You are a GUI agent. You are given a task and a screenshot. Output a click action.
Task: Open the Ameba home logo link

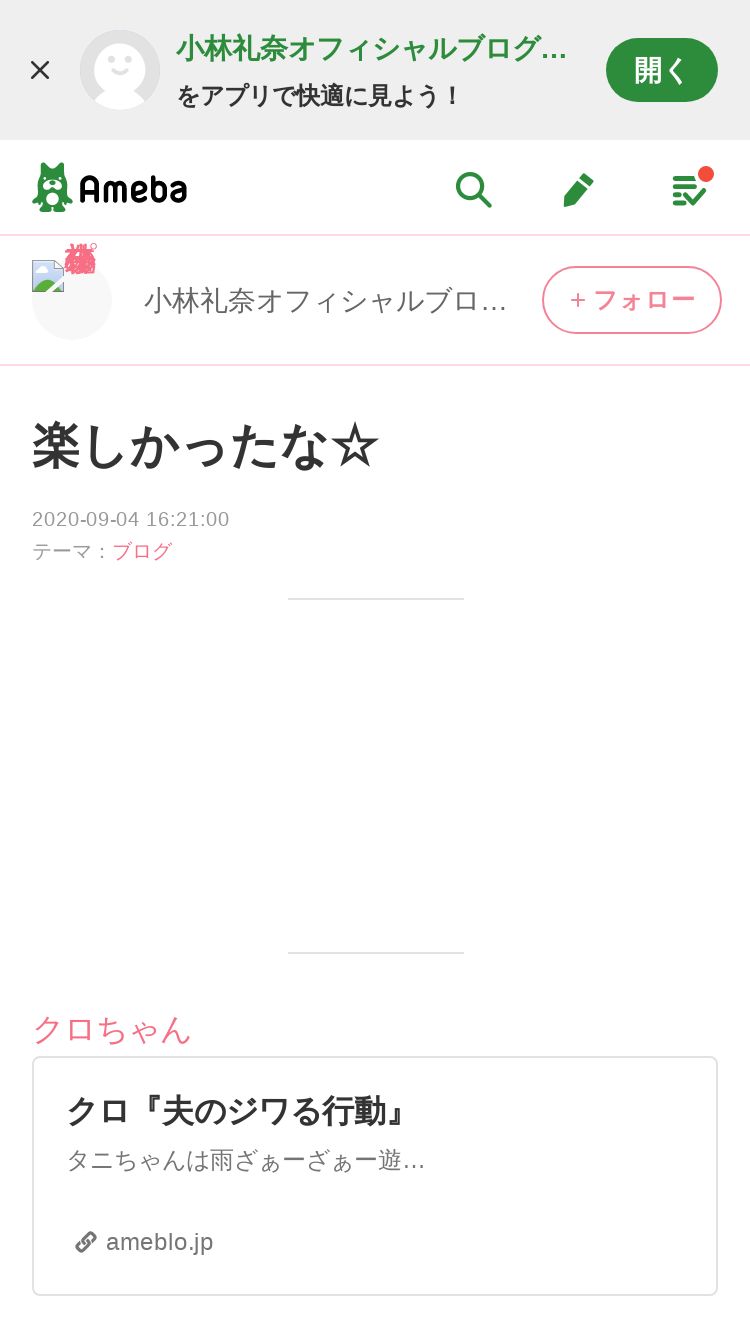(x=110, y=187)
